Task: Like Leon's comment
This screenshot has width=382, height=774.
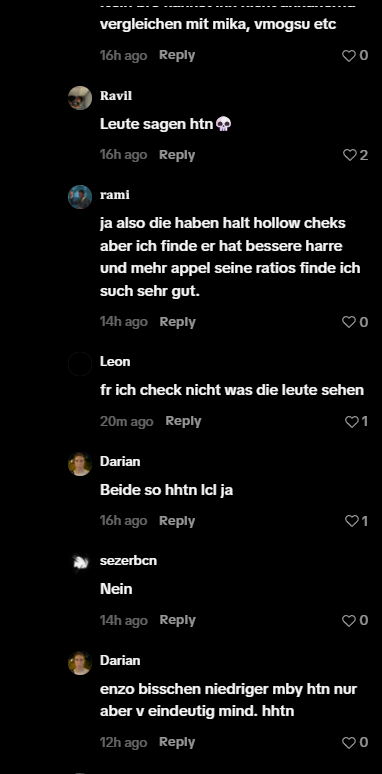Action: point(351,422)
